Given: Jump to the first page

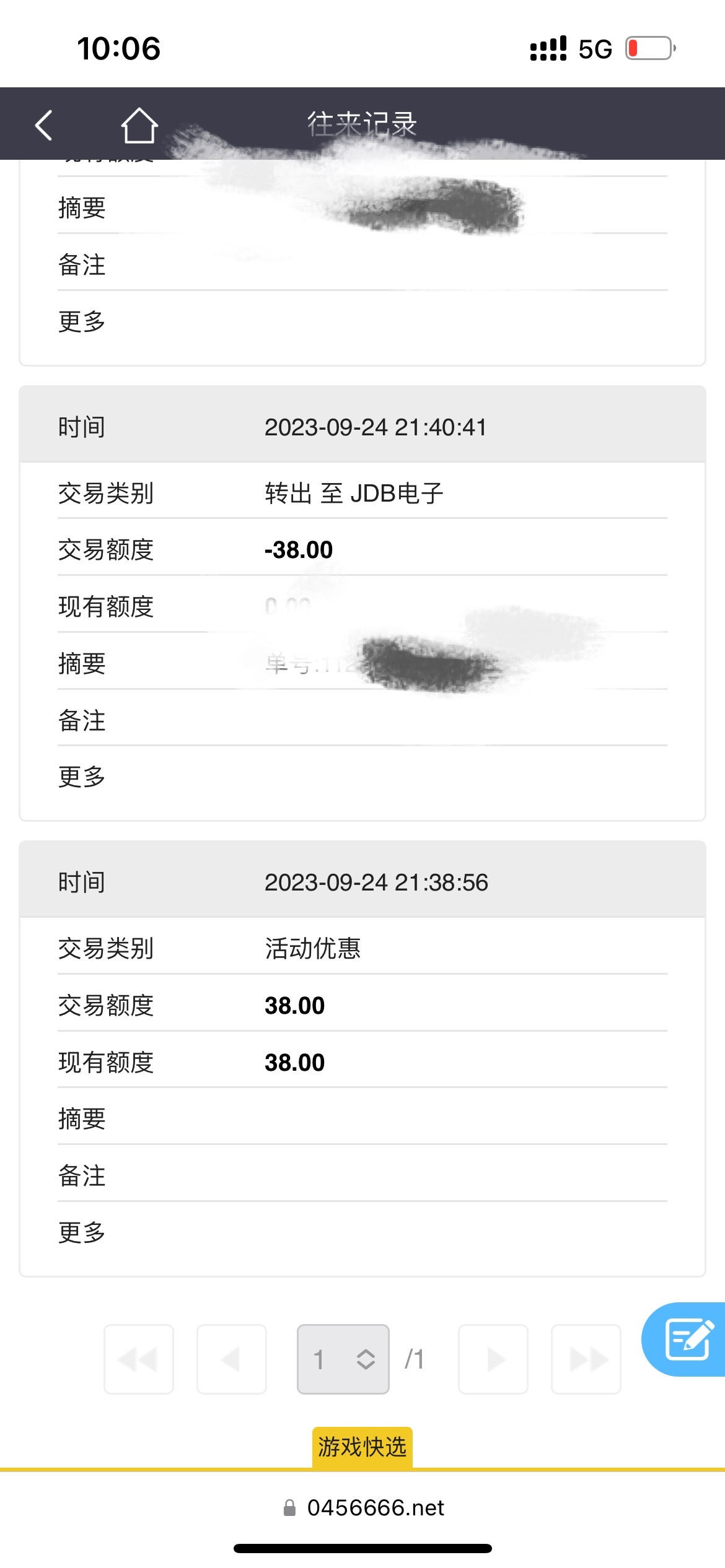Looking at the screenshot, I should [139, 1359].
